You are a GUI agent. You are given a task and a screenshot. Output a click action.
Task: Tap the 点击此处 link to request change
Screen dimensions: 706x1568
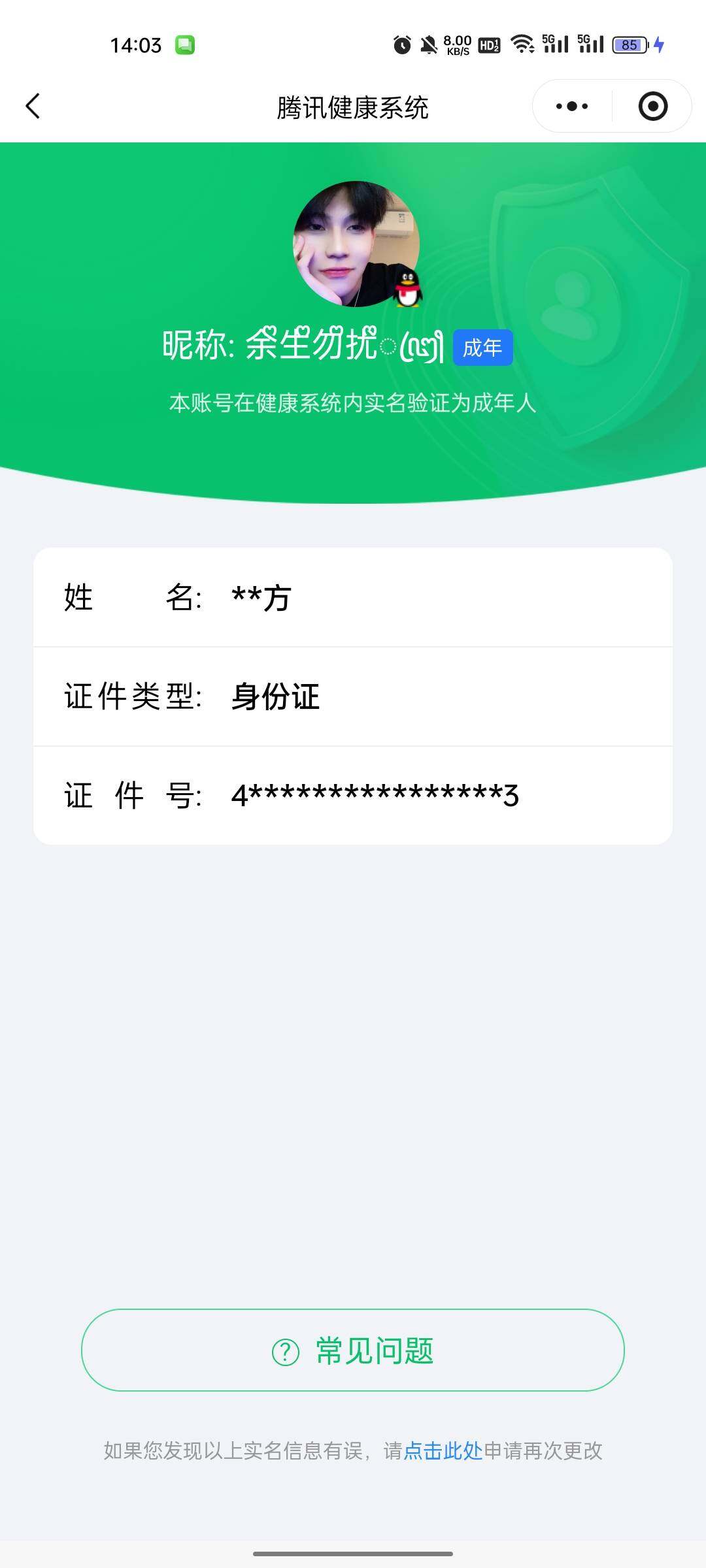click(x=443, y=1451)
